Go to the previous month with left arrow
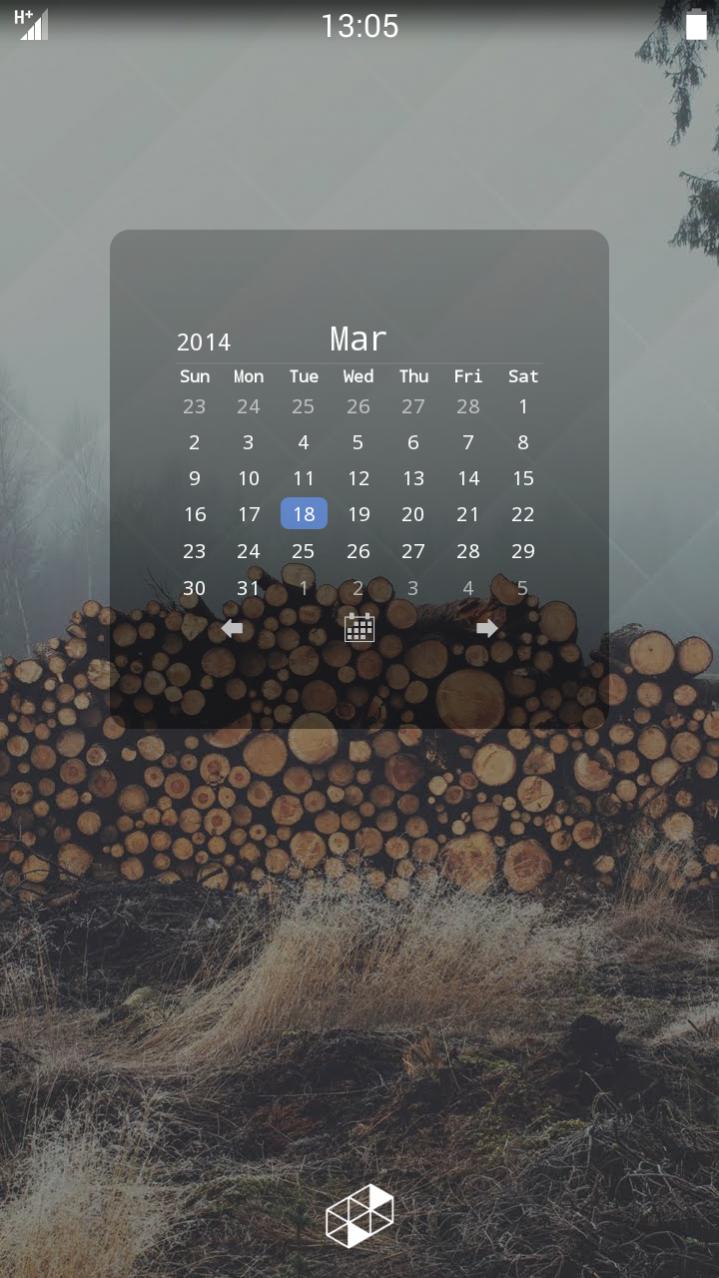 pyautogui.click(x=232, y=628)
